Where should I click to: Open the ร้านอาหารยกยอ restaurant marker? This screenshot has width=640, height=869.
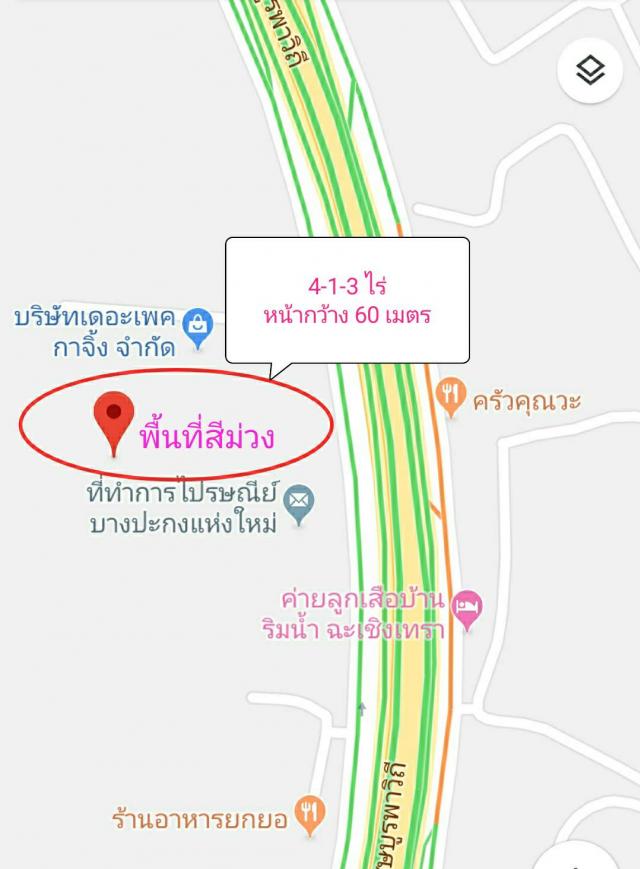pos(311,815)
